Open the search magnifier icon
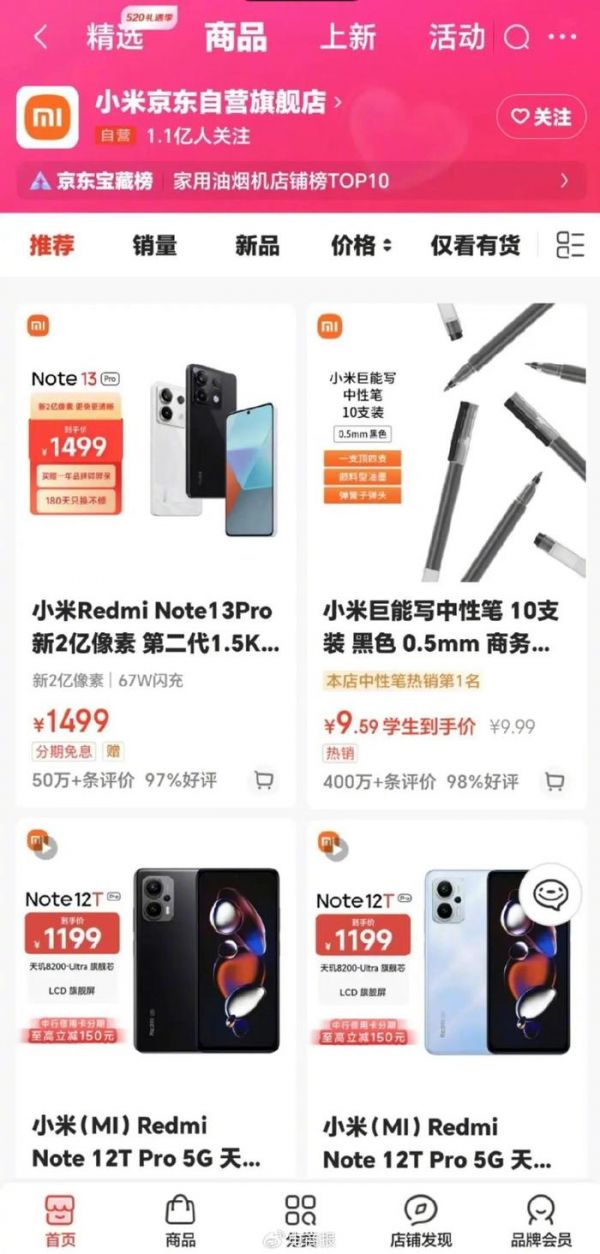 516,38
